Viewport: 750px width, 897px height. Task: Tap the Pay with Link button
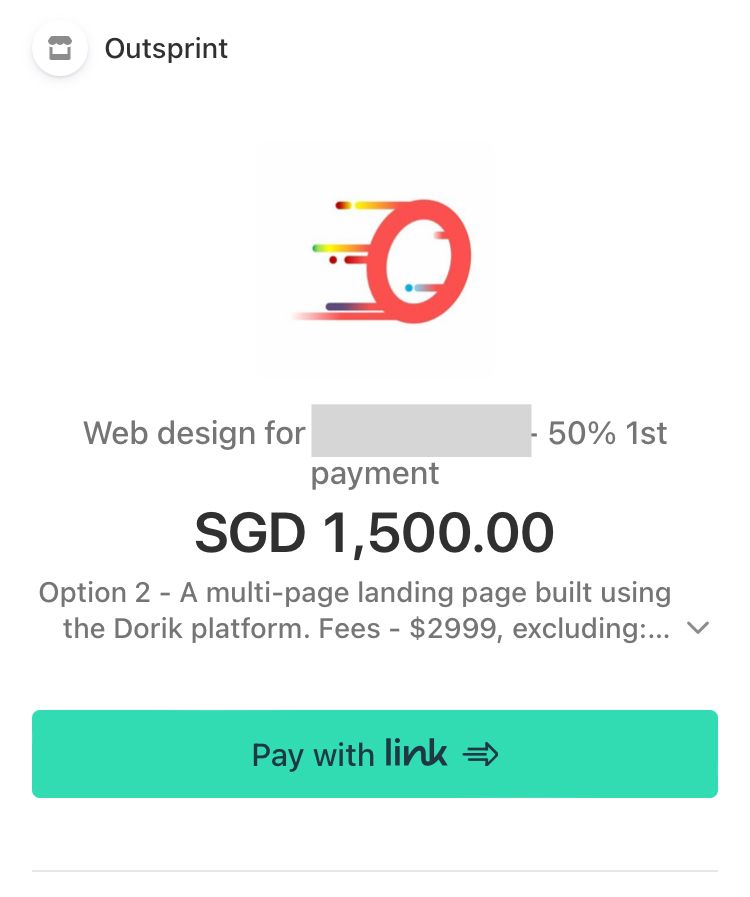(374, 754)
